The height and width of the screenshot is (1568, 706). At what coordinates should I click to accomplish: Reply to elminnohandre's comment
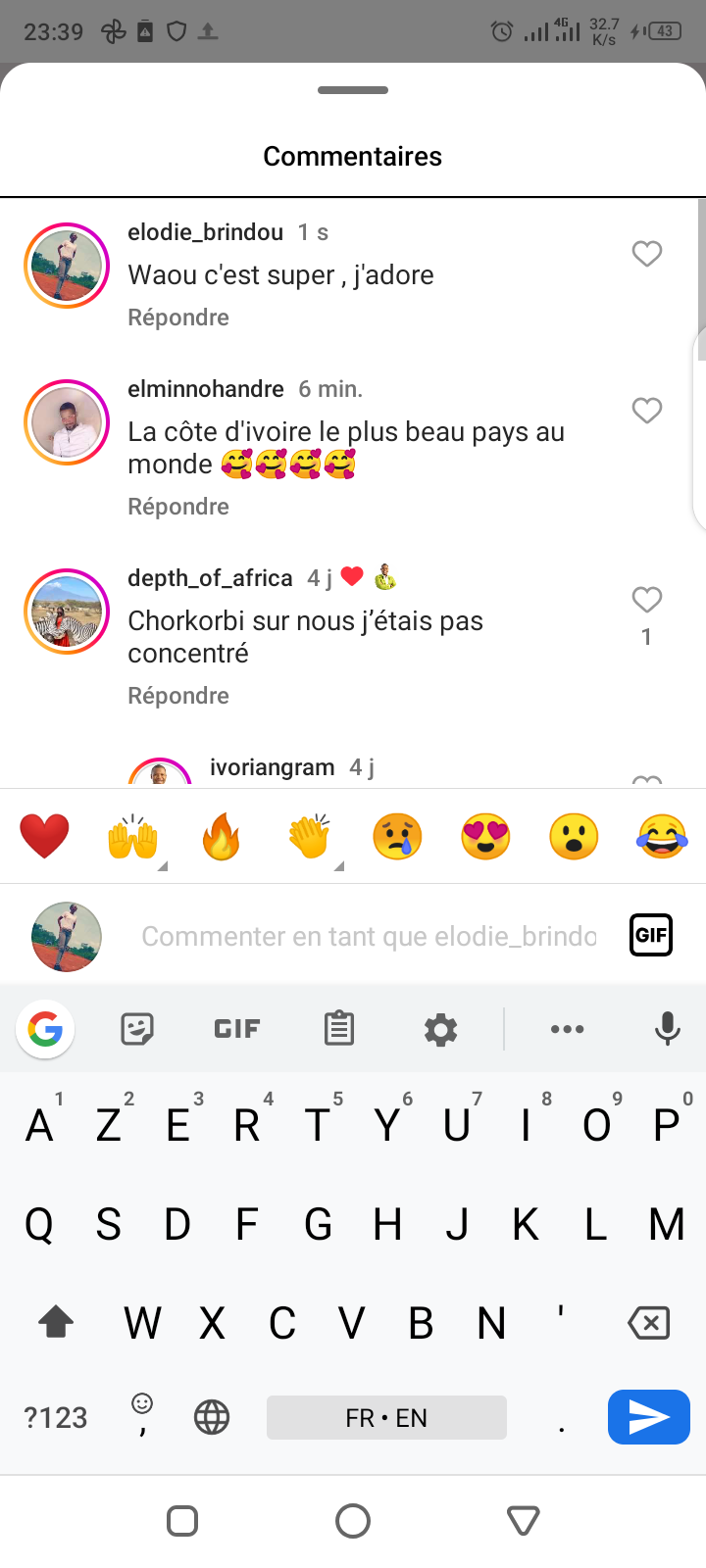178,507
